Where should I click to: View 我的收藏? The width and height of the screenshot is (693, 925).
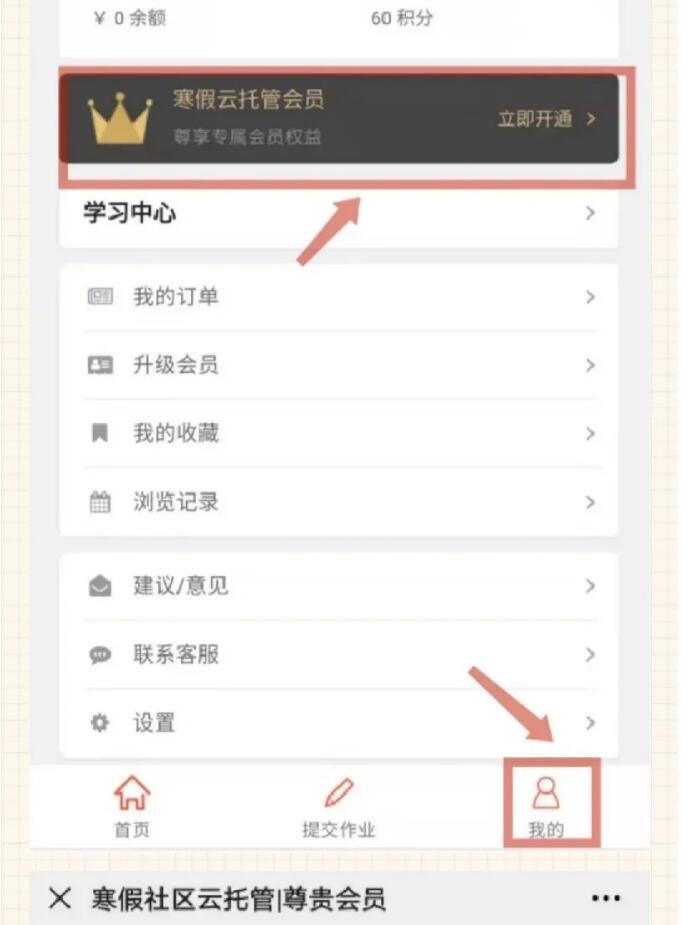[338, 433]
